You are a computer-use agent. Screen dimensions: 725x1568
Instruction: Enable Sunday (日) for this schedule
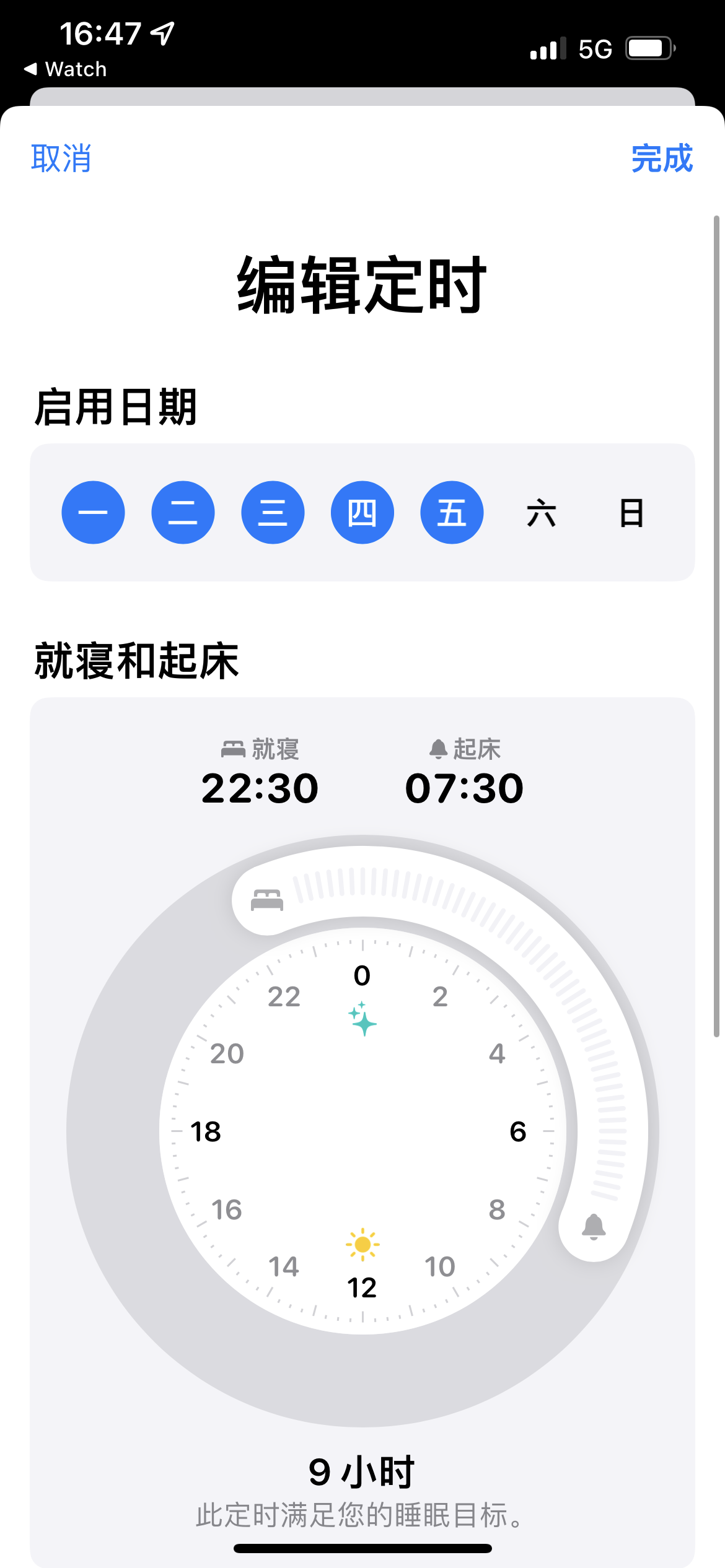pyautogui.click(x=631, y=513)
